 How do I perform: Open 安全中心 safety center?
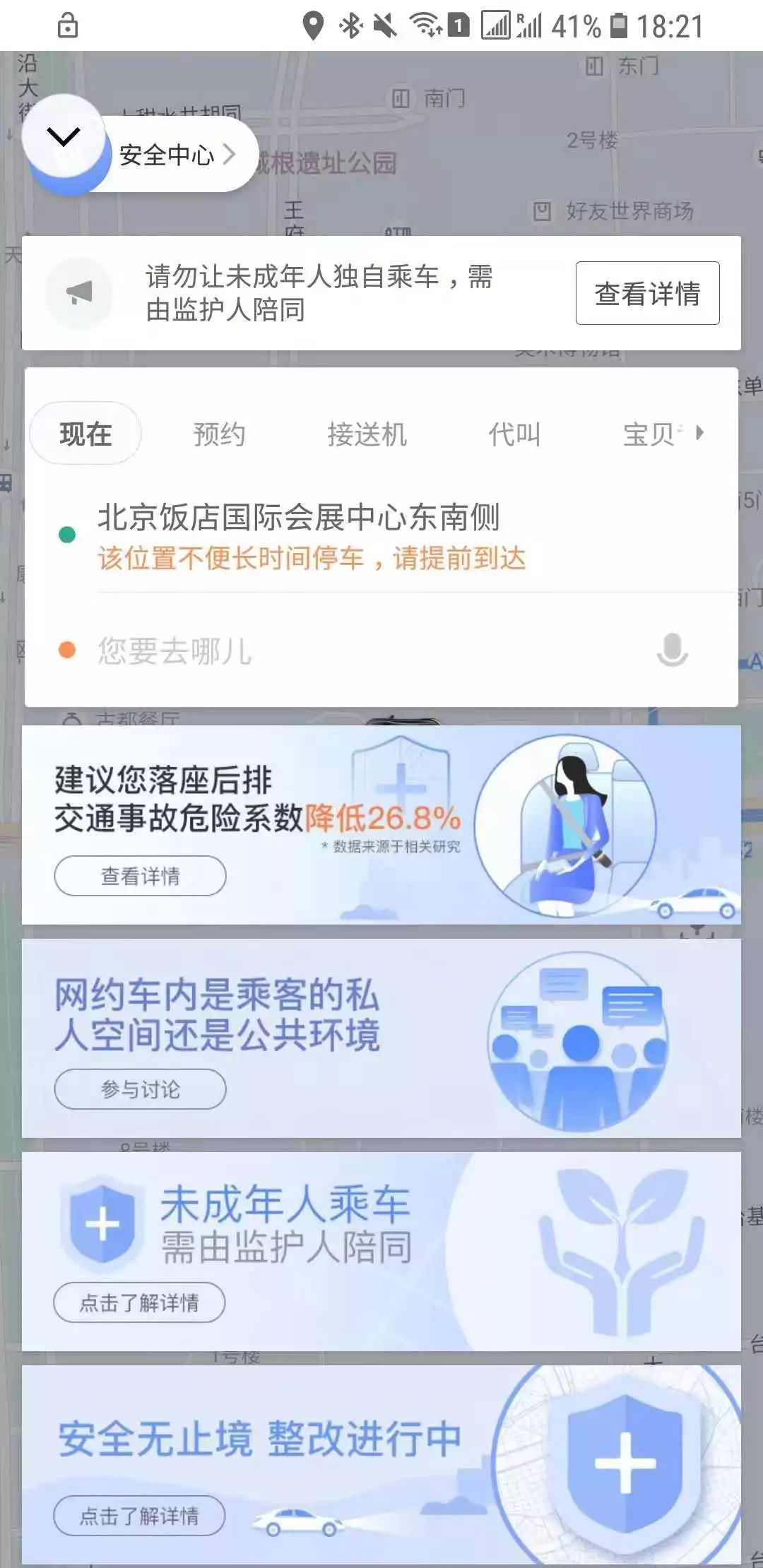[x=177, y=155]
